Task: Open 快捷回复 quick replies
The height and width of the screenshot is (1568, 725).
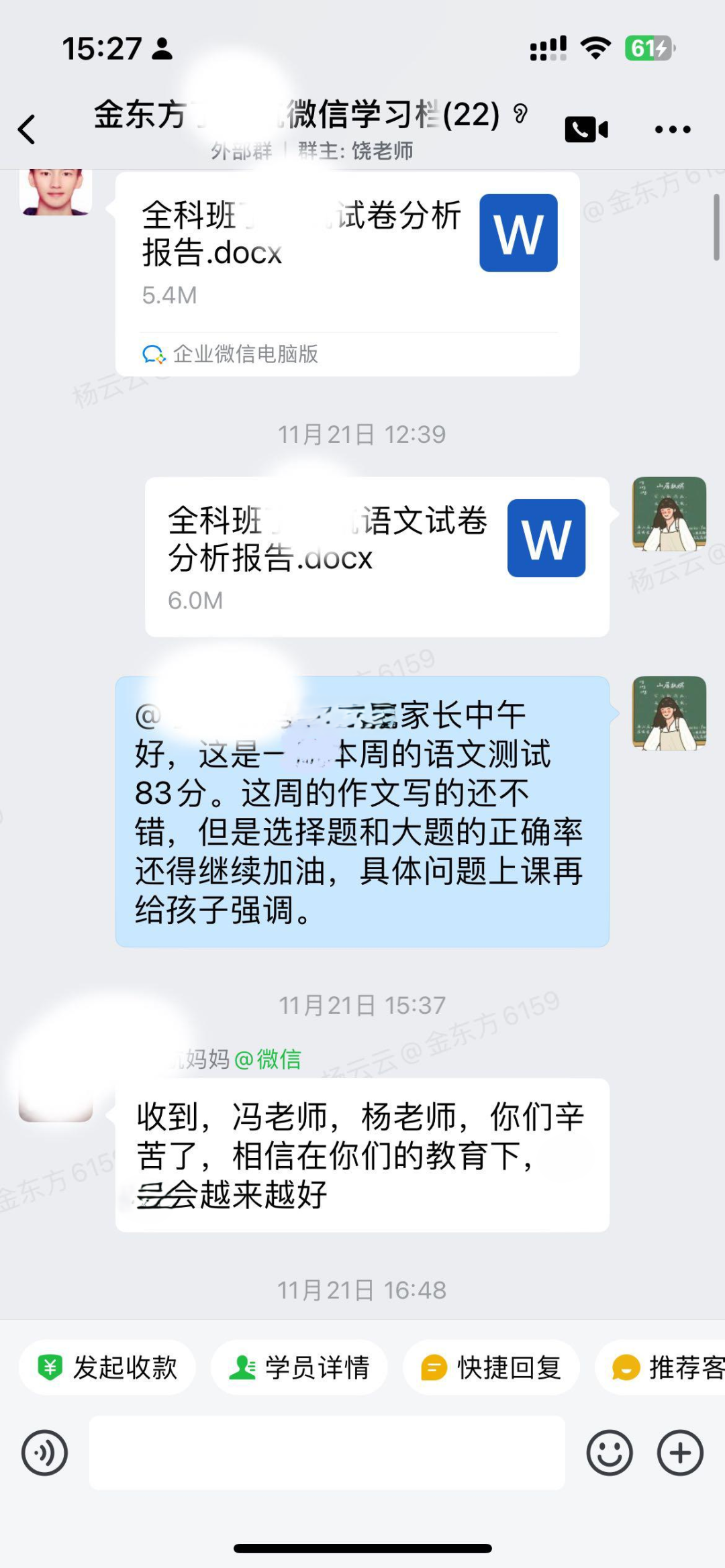Action: 491,1367
